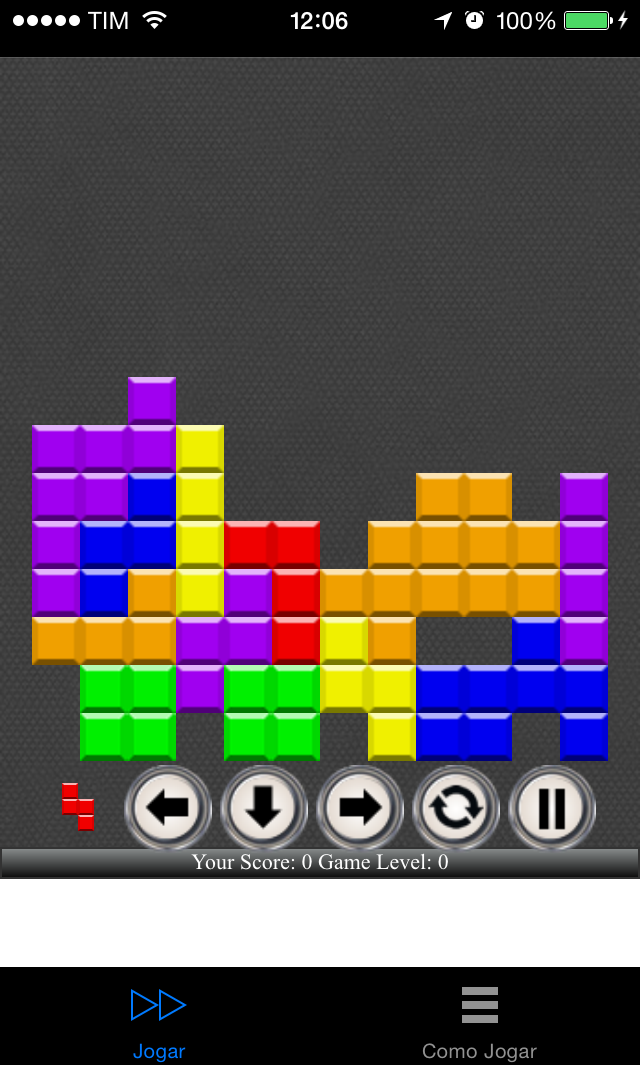Rotate the falling piece
640x1065 pixels.
(456, 808)
